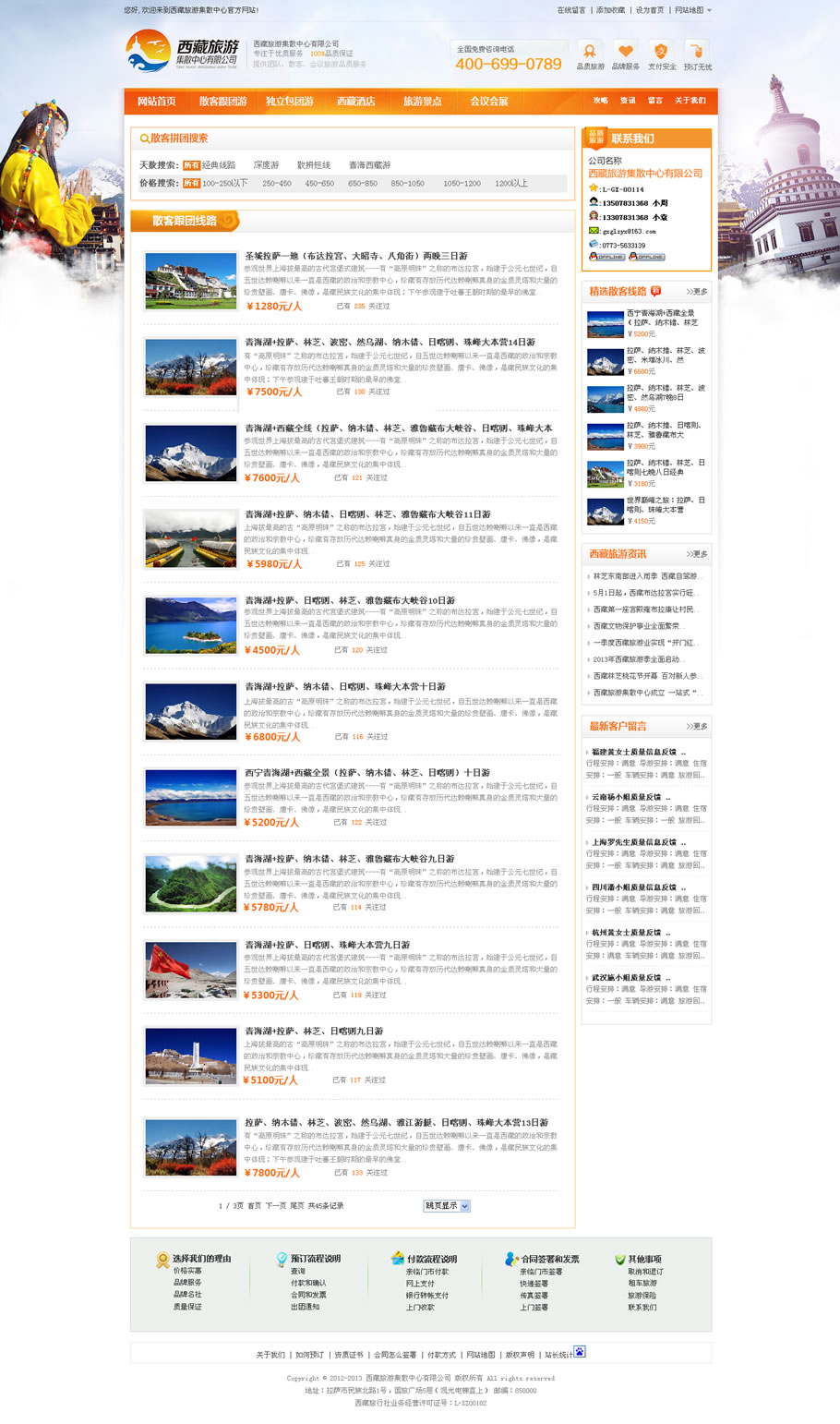This screenshot has height=1424, width=840.
Task: Open the 付款方式 footer link
Action: pyautogui.click(x=441, y=1355)
